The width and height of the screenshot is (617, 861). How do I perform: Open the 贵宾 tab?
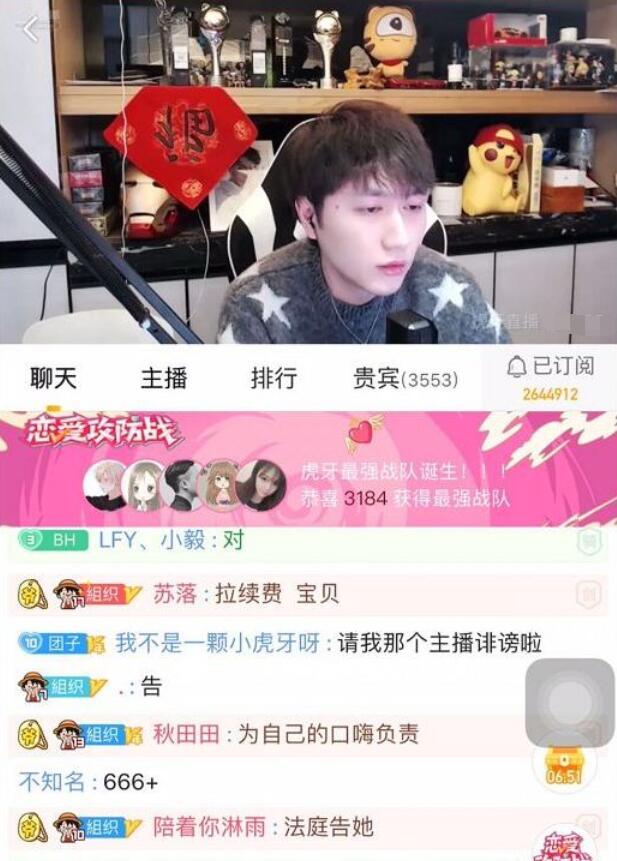click(405, 379)
